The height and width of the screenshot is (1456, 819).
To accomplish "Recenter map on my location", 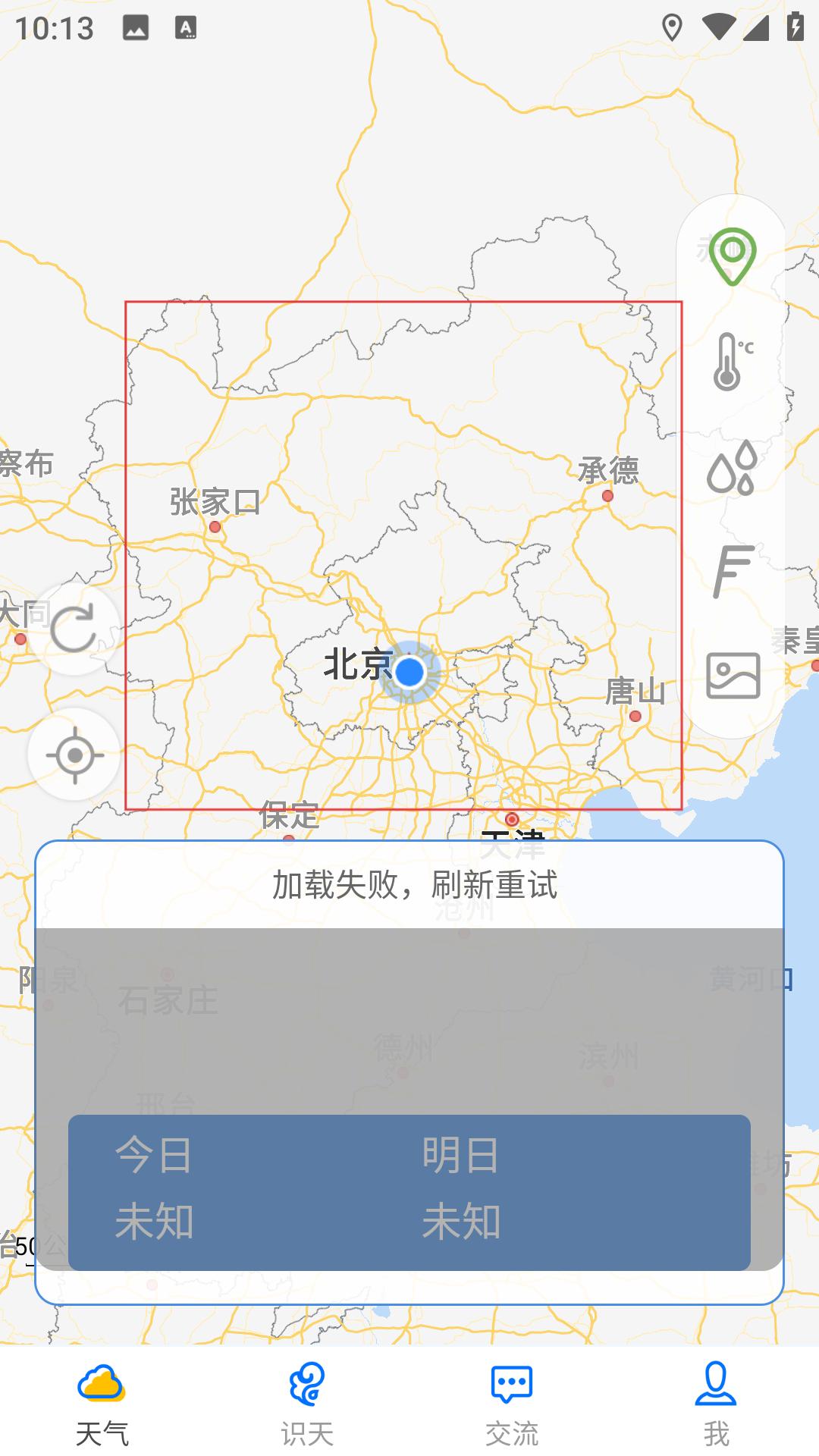I will pyautogui.click(x=74, y=755).
